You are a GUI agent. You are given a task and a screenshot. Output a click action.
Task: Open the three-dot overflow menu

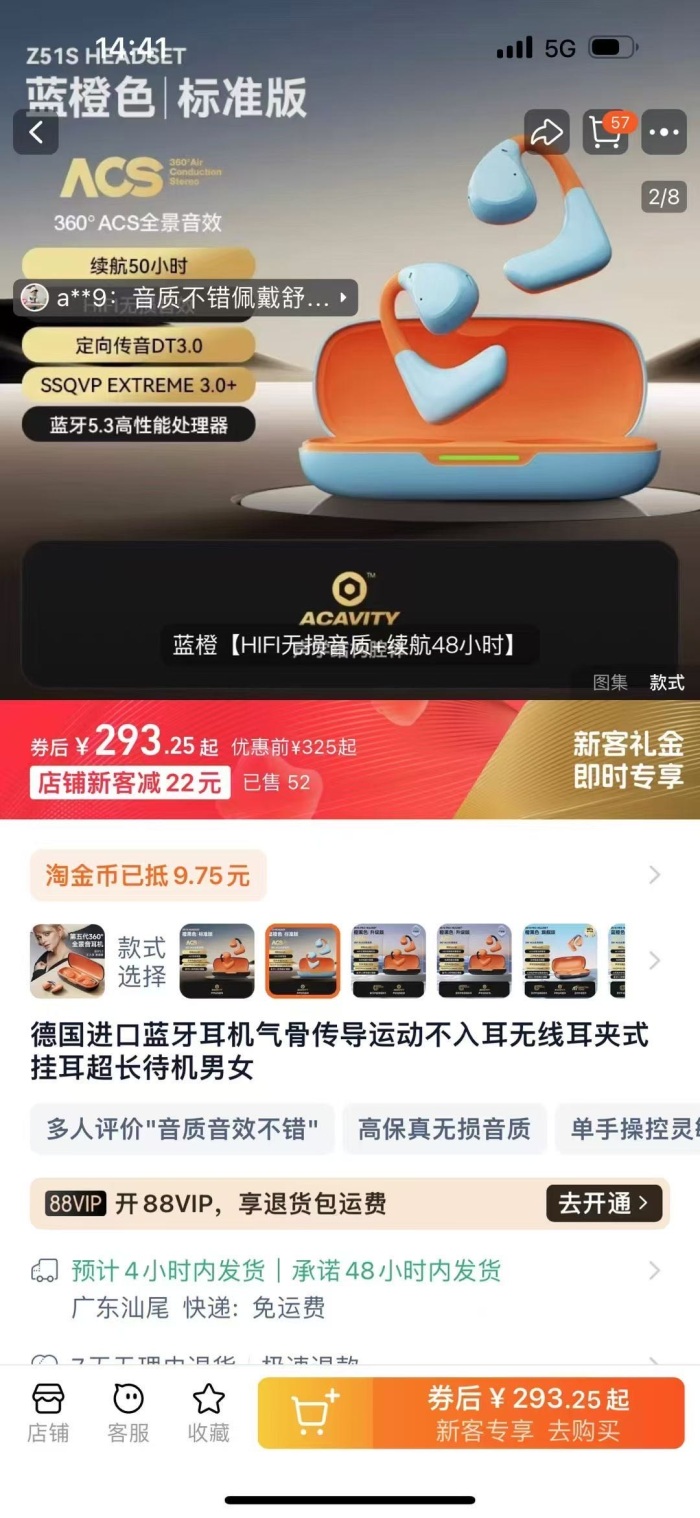[664, 133]
